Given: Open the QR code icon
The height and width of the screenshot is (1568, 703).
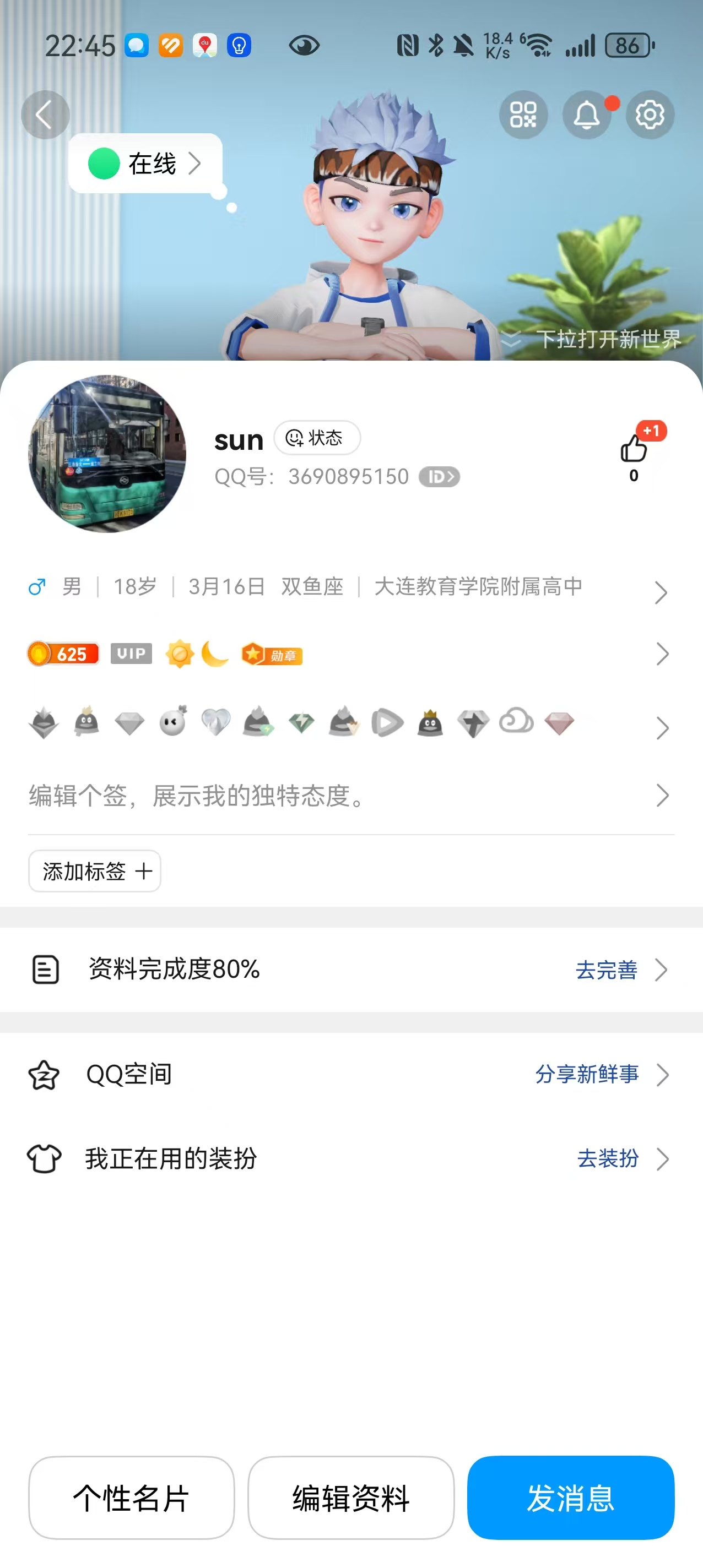Looking at the screenshot, I should point(523,115).
